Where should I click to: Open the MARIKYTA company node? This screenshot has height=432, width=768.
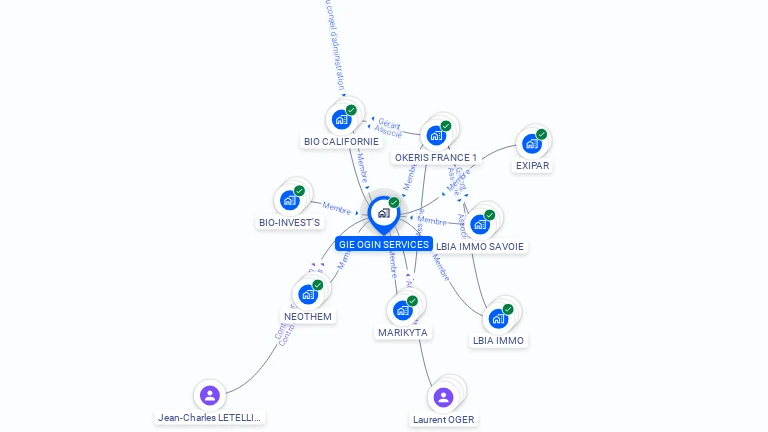pos(402,310)
